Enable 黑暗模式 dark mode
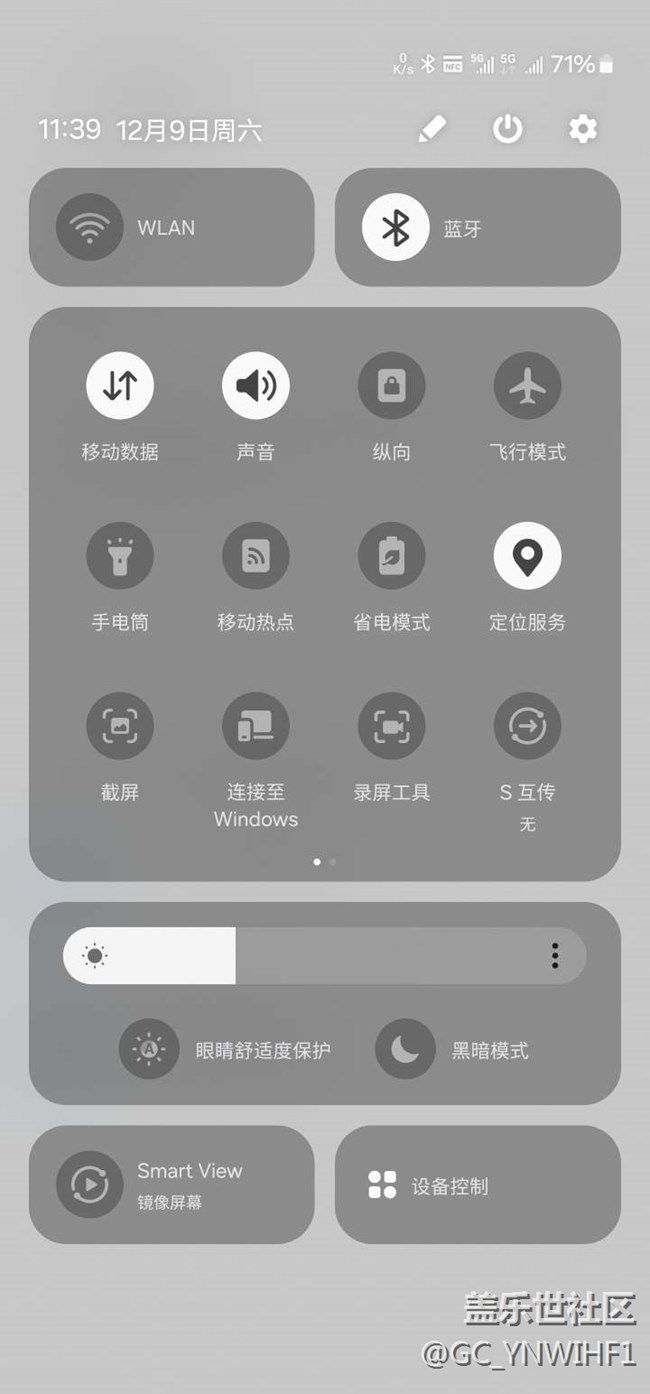650x1394 pixels. 452,1049
